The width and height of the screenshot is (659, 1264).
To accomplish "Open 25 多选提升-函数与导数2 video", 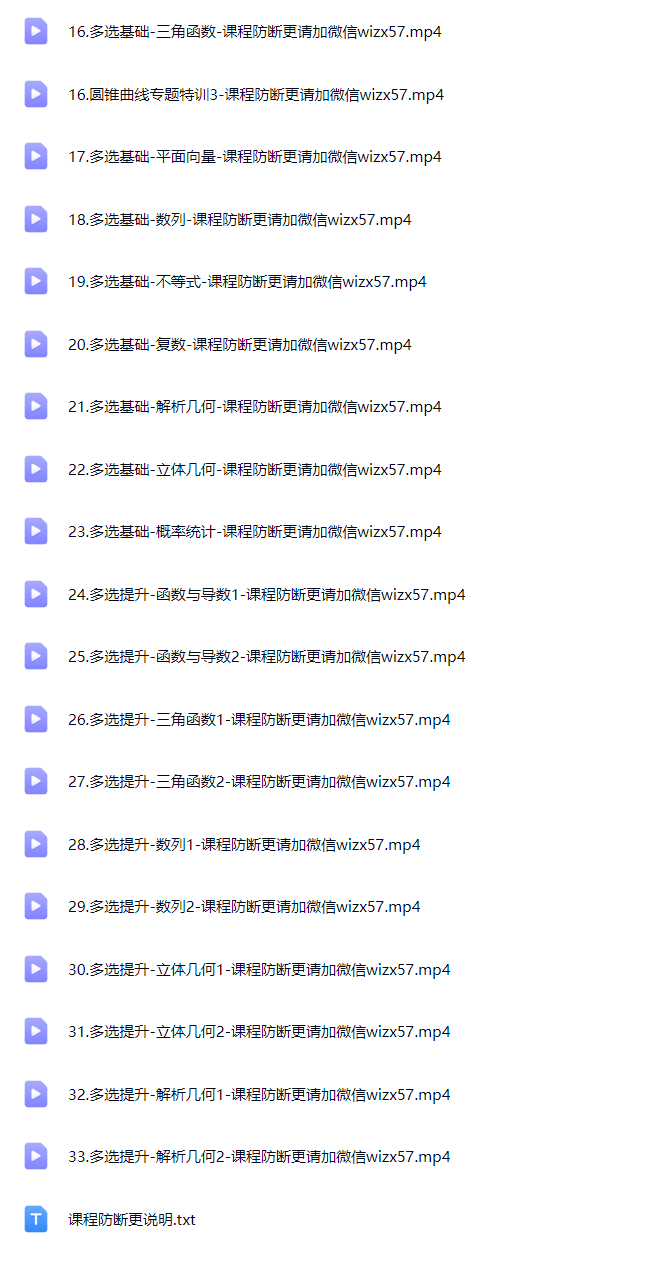I will pyautogui.click(x=266, y=656).
